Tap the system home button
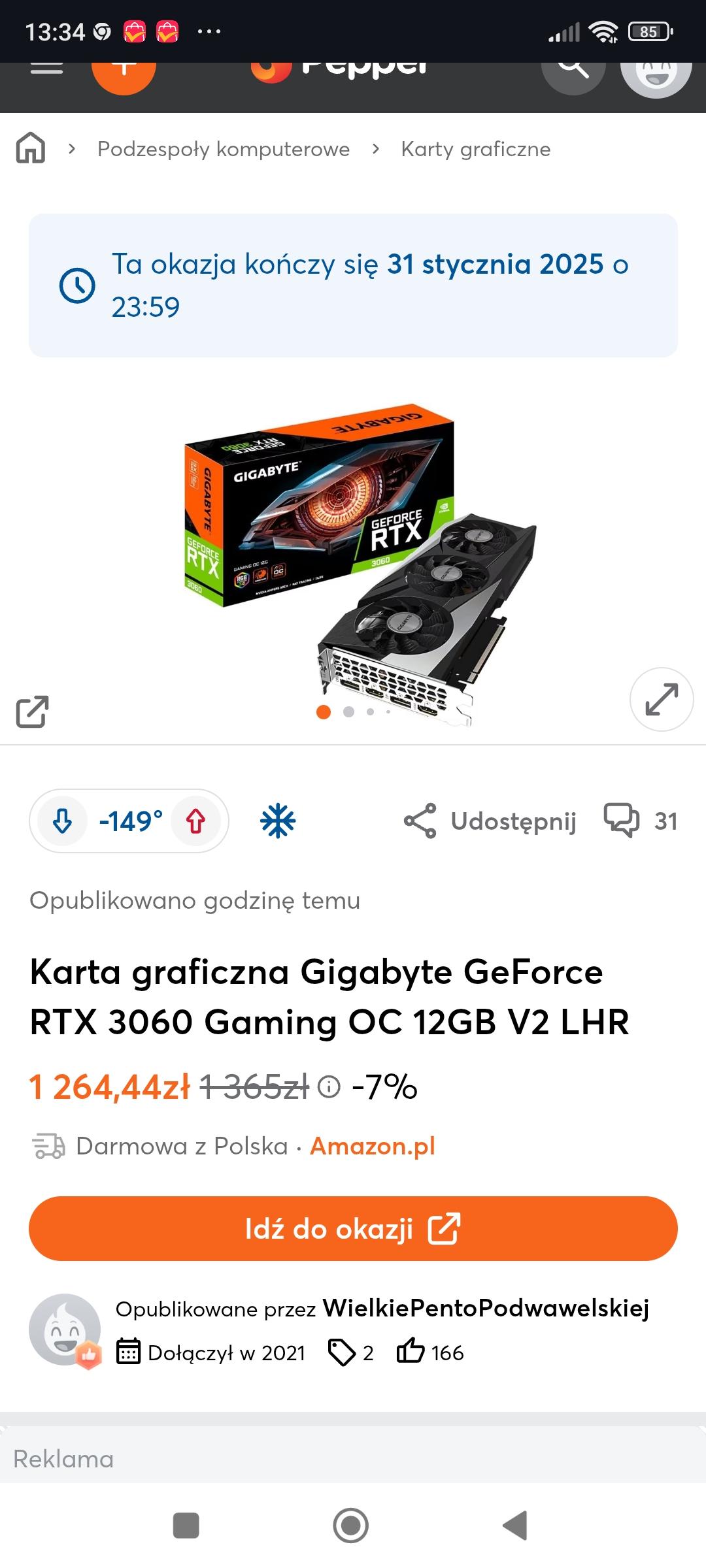Screen dimensions: 706x1568 coord(351,1526)
